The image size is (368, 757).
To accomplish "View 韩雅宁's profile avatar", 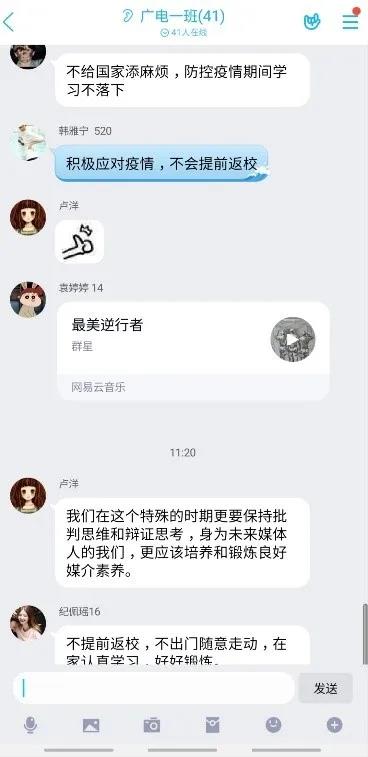I will [28, 142].
